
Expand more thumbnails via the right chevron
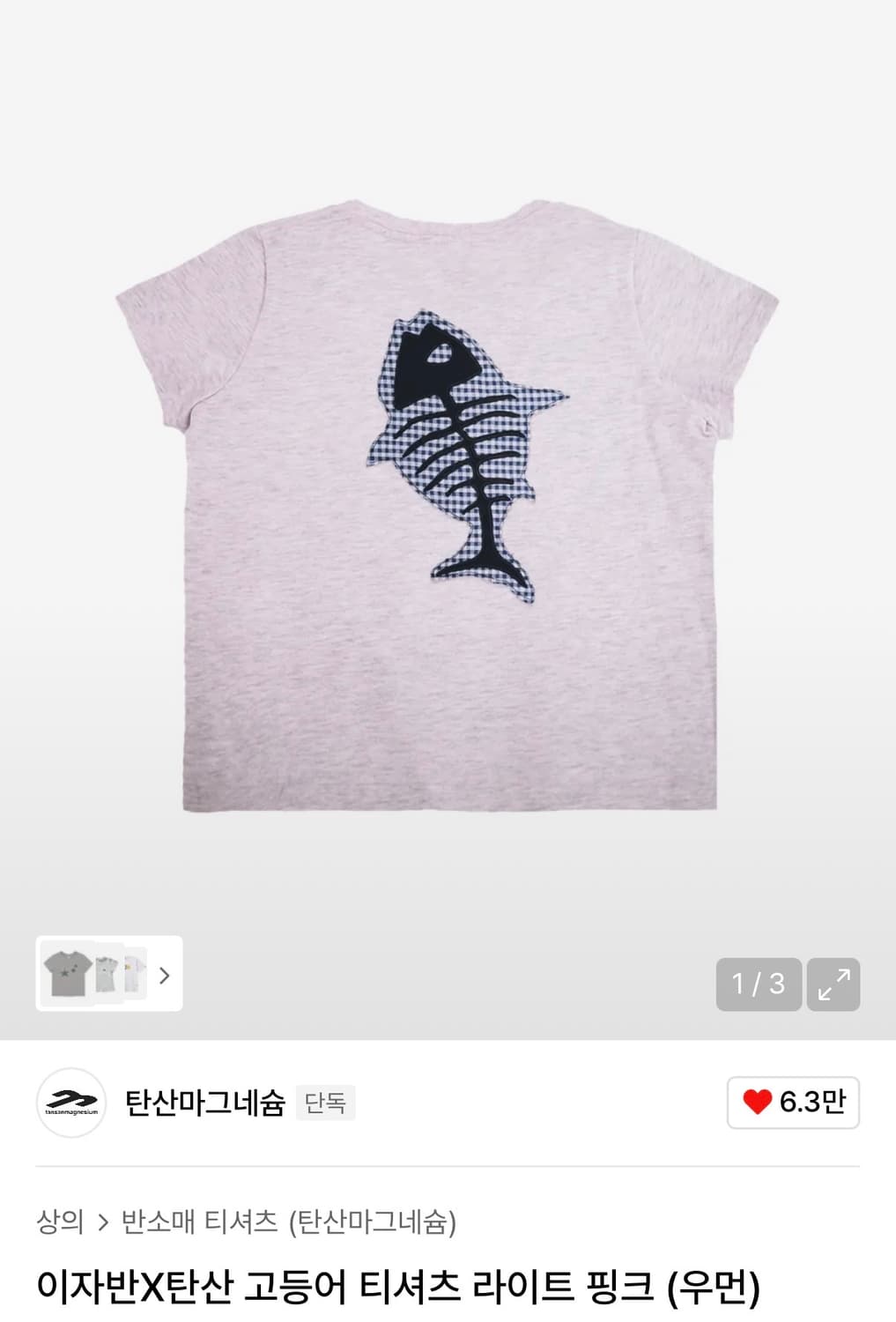pos(166,974)
